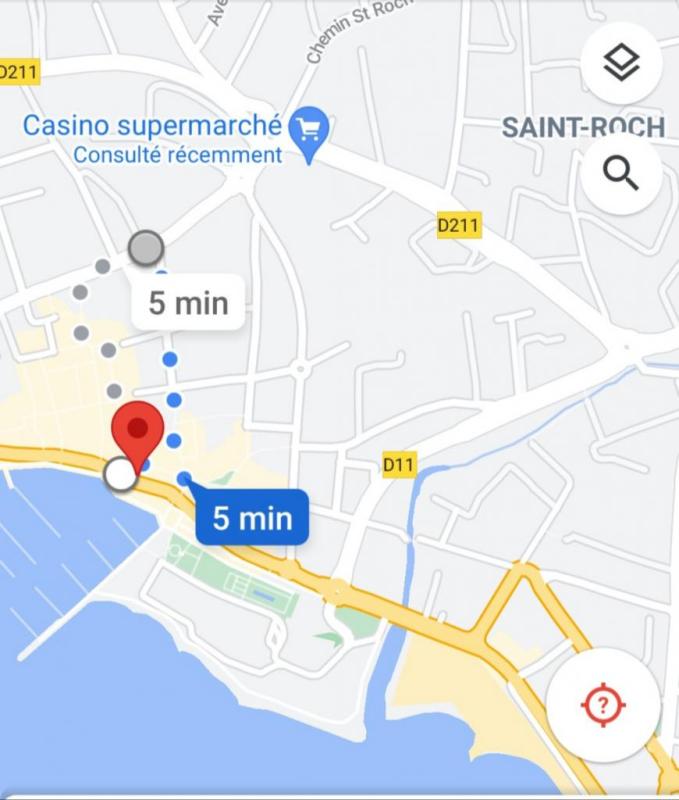The image size is (679, 800).
Task: Search the map with the magnifier button
Action: 620,174
